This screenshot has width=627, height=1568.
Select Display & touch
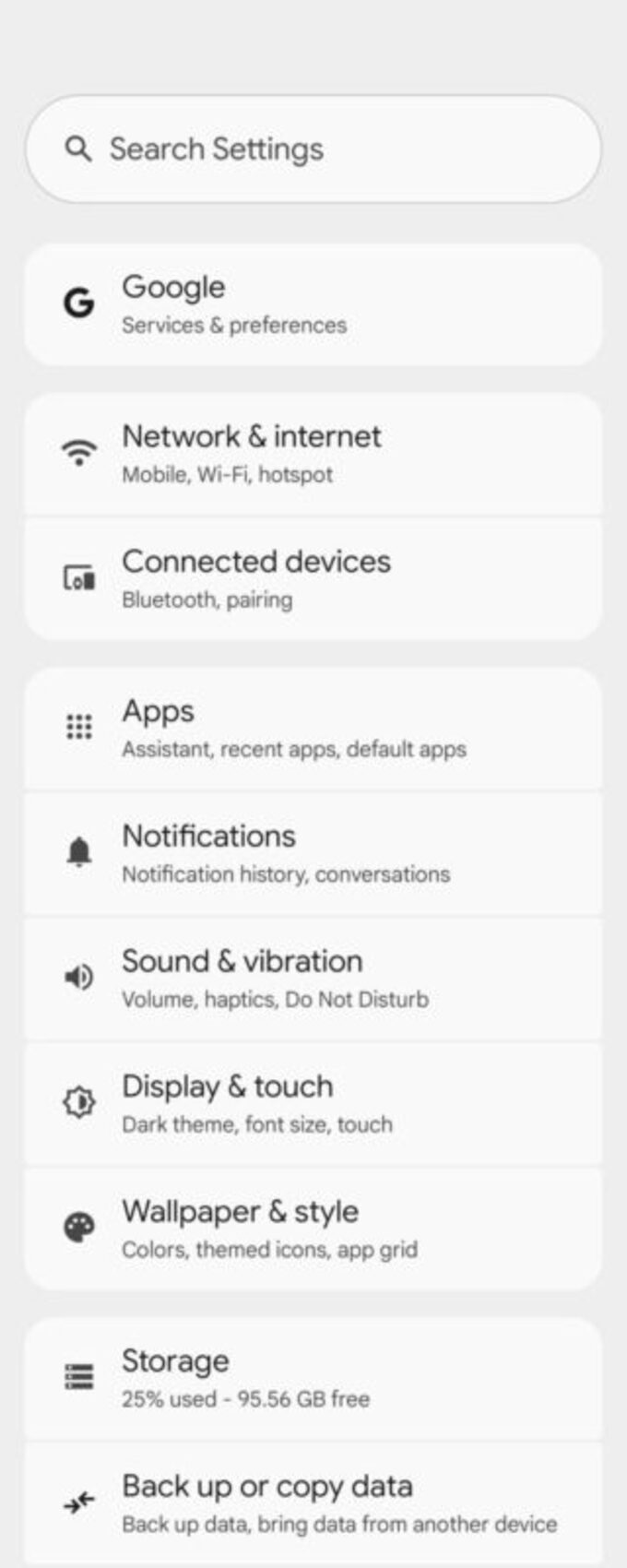tap(313, 1103)
